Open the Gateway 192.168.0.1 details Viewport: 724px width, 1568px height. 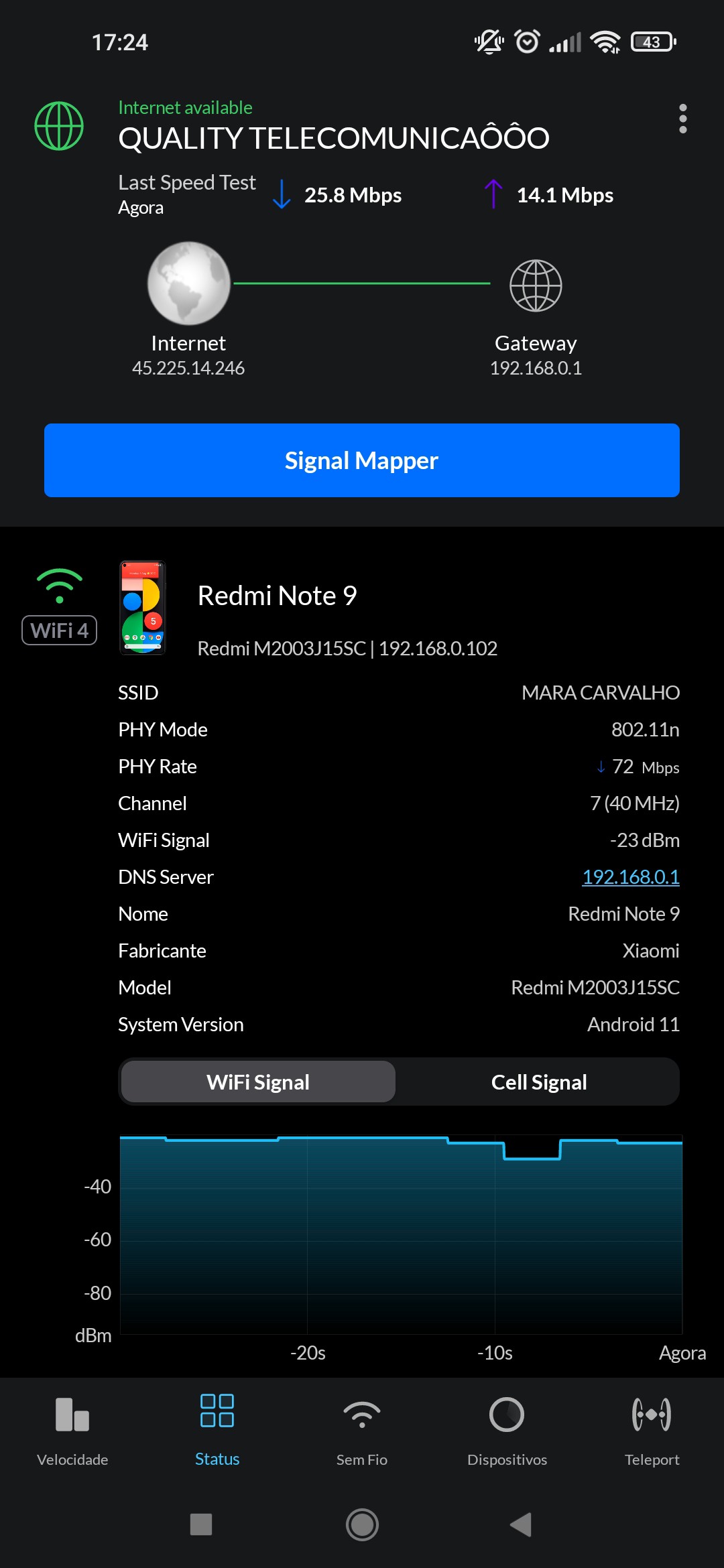click(x=536, y=287)
